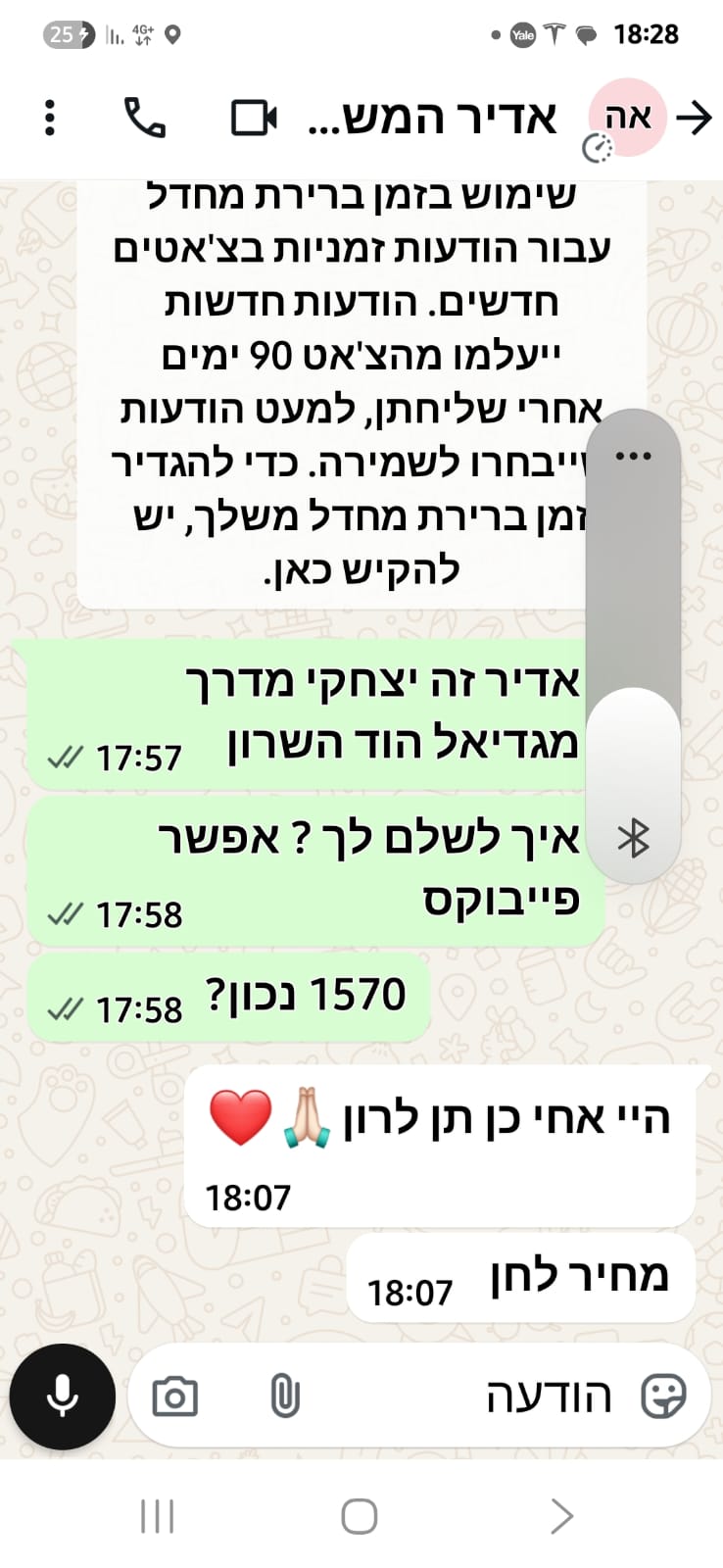Record a voice message with microphone
Screen dimensions: 723x1568
tap(63, 1396)
